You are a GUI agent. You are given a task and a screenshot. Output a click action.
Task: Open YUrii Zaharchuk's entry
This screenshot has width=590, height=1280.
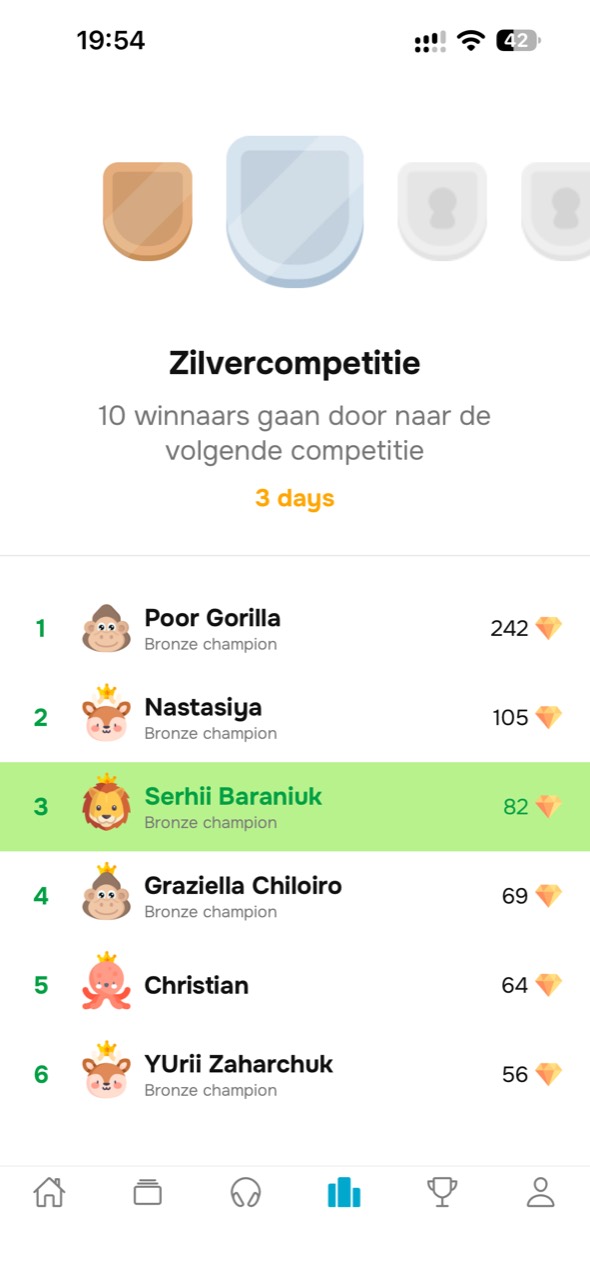click(295, 1074)
